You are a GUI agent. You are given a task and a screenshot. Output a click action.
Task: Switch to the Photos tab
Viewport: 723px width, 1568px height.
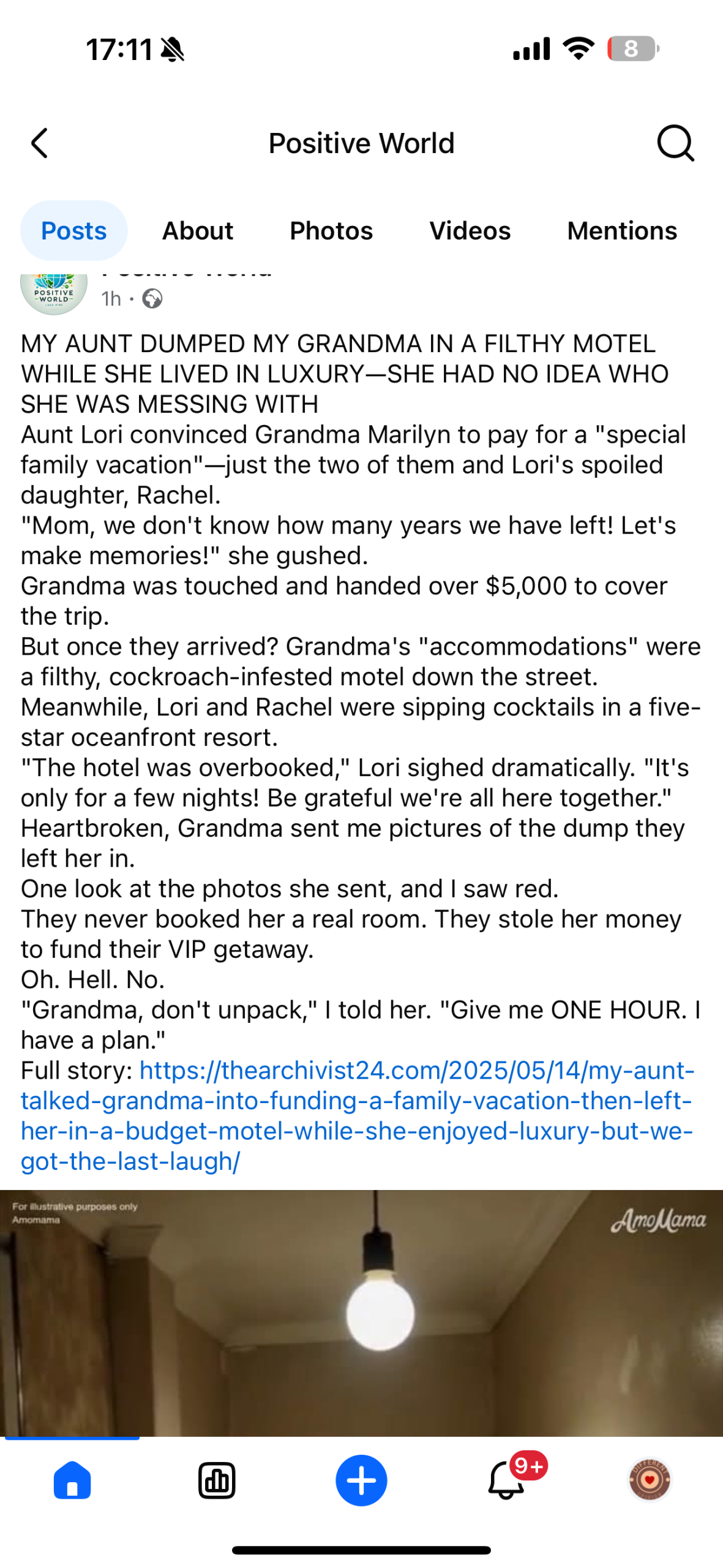[x=331, y=231]
